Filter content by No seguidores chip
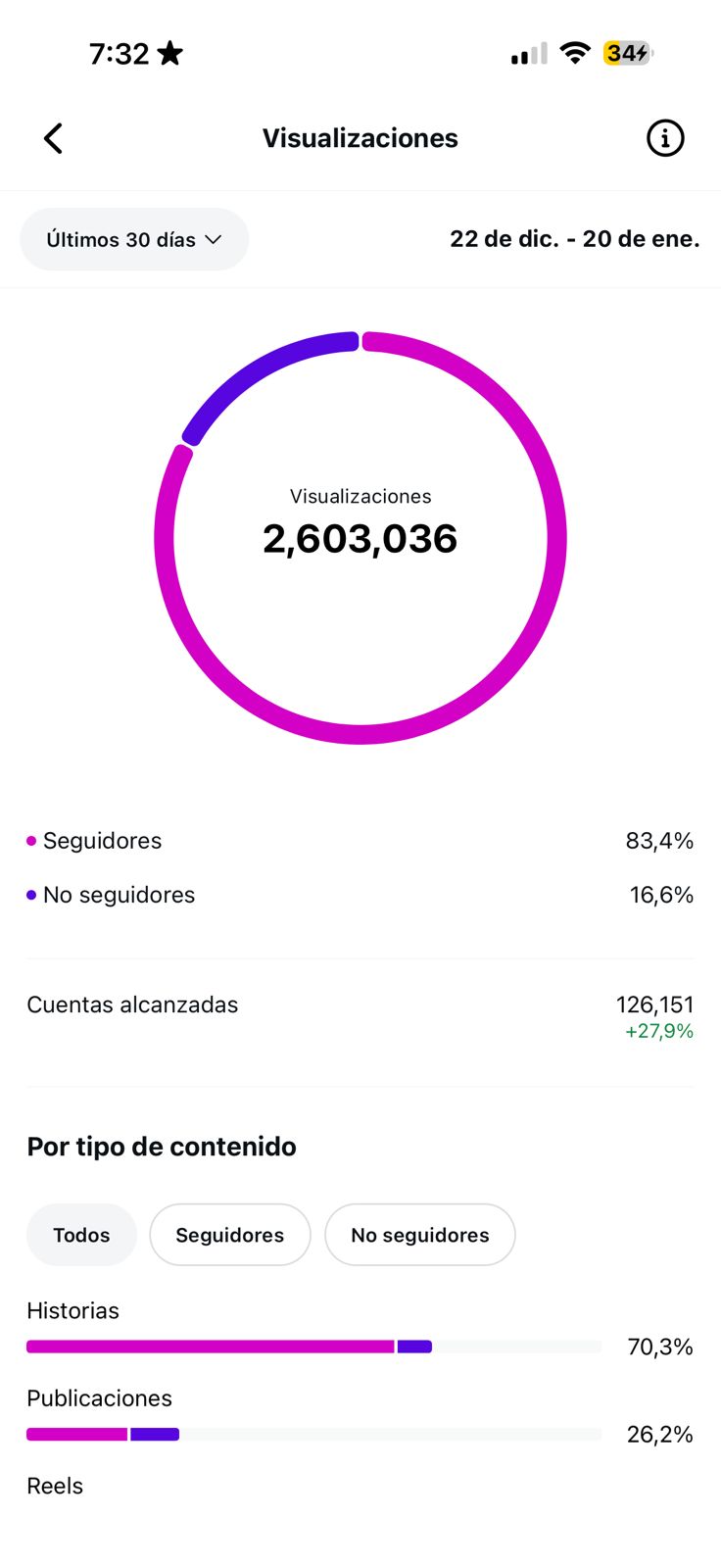Viewport: 721px width, 1568px height. click(419, 1235)
